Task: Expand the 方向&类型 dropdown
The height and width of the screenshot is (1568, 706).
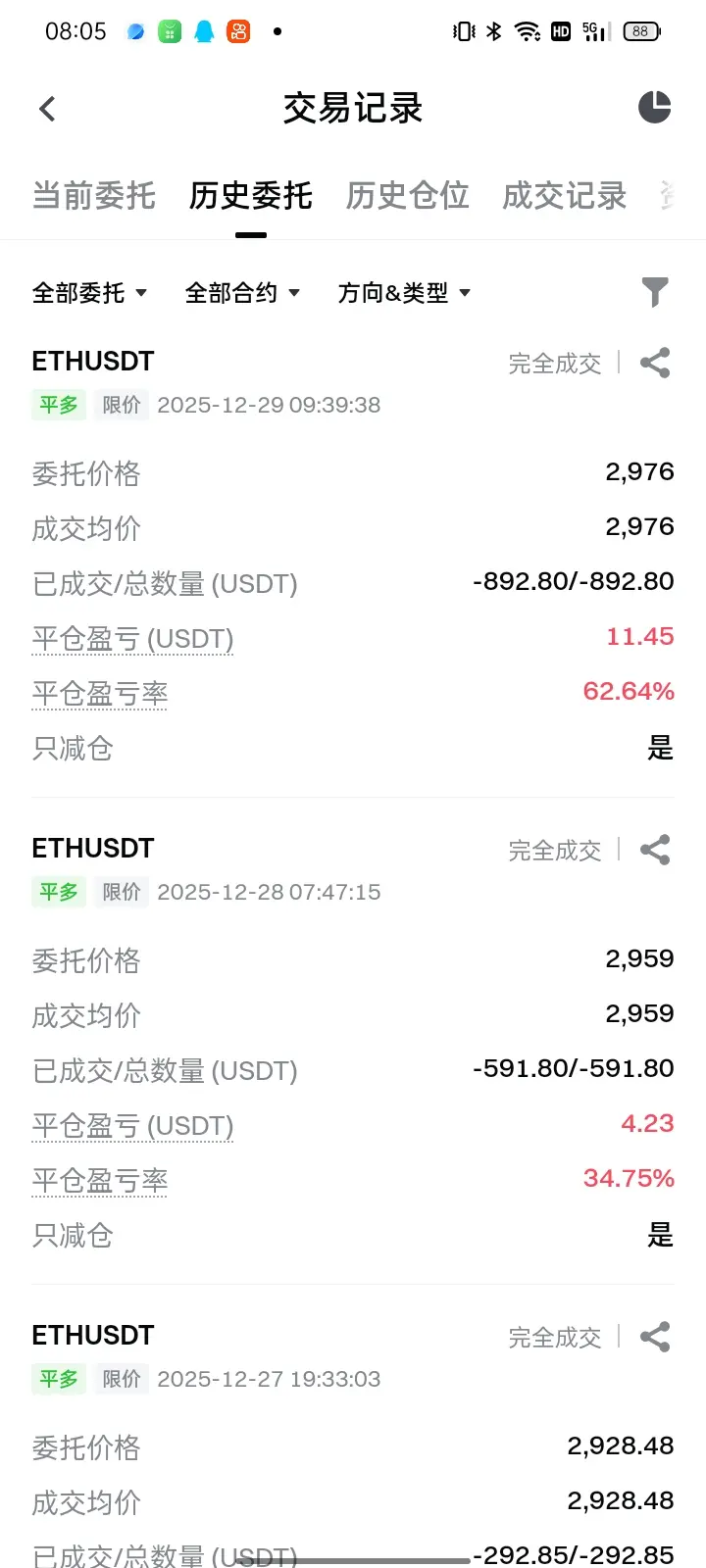Action: [x=404, y=293]
